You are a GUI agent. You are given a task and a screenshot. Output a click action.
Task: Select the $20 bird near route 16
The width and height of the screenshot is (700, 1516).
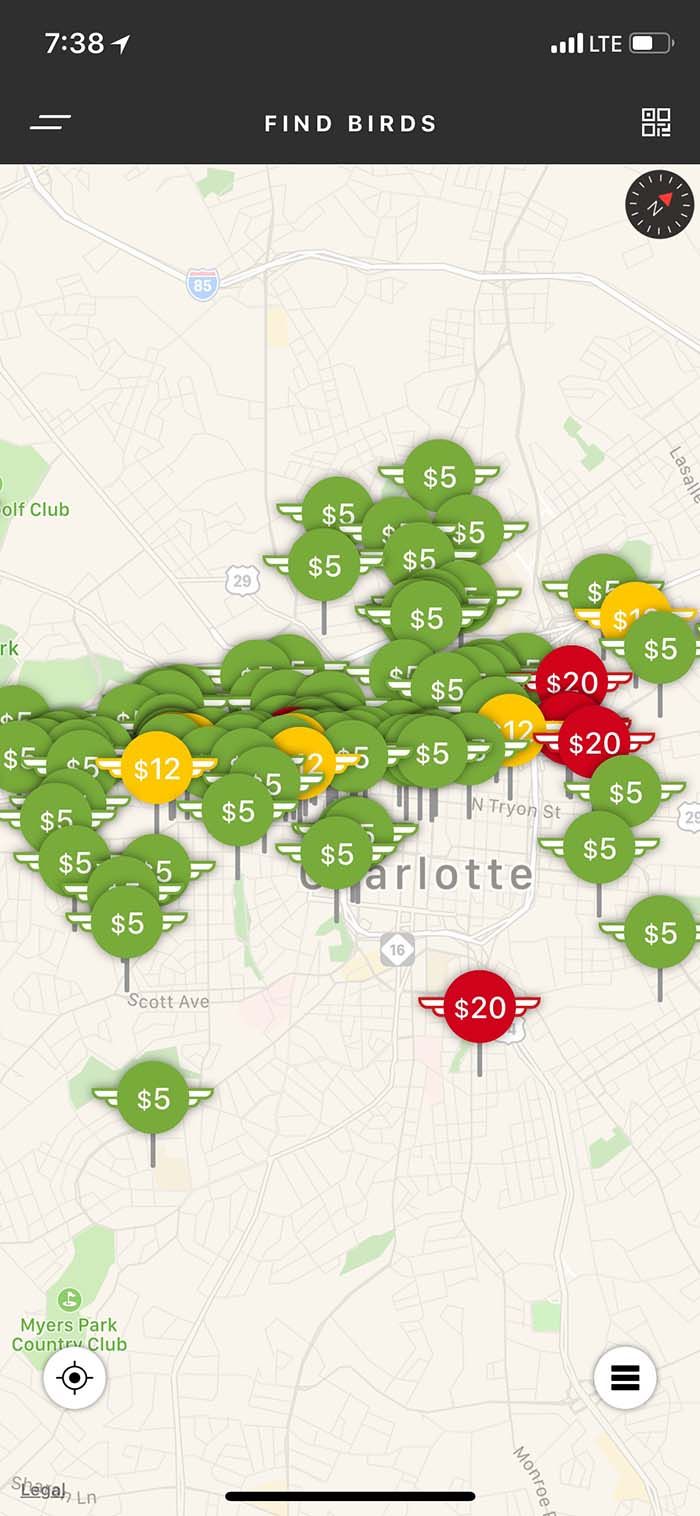480,1007
